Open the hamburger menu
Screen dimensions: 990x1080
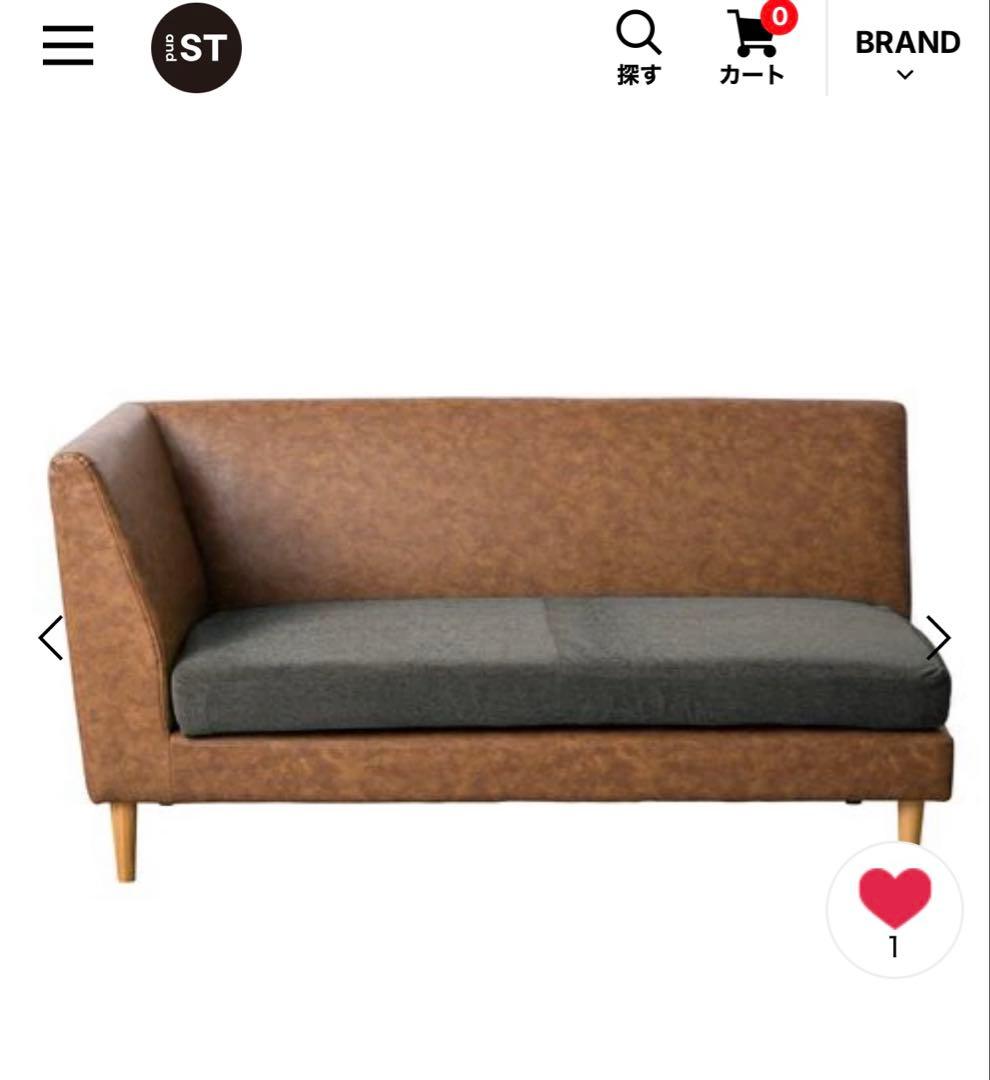click(x=68, y=46)
